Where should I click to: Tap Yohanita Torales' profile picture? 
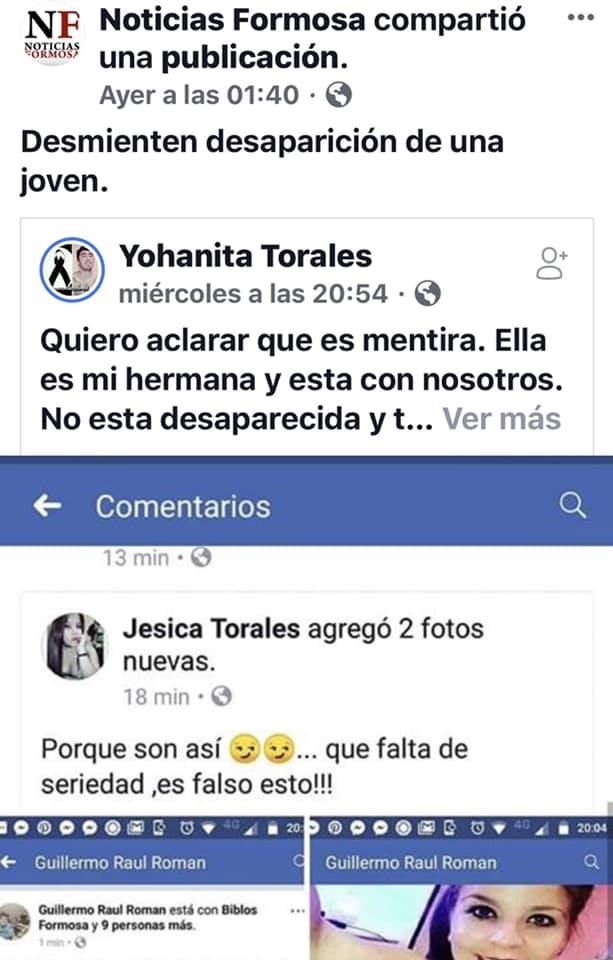click(71, 269)
